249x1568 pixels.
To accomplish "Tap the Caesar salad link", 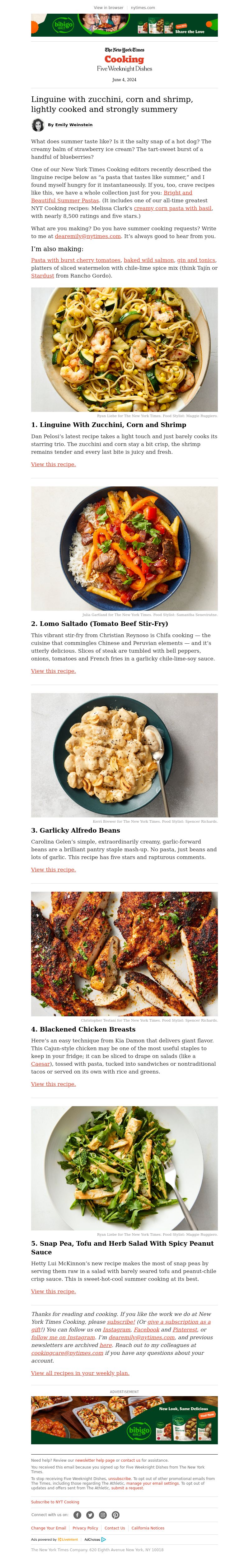I will 41,1064.
